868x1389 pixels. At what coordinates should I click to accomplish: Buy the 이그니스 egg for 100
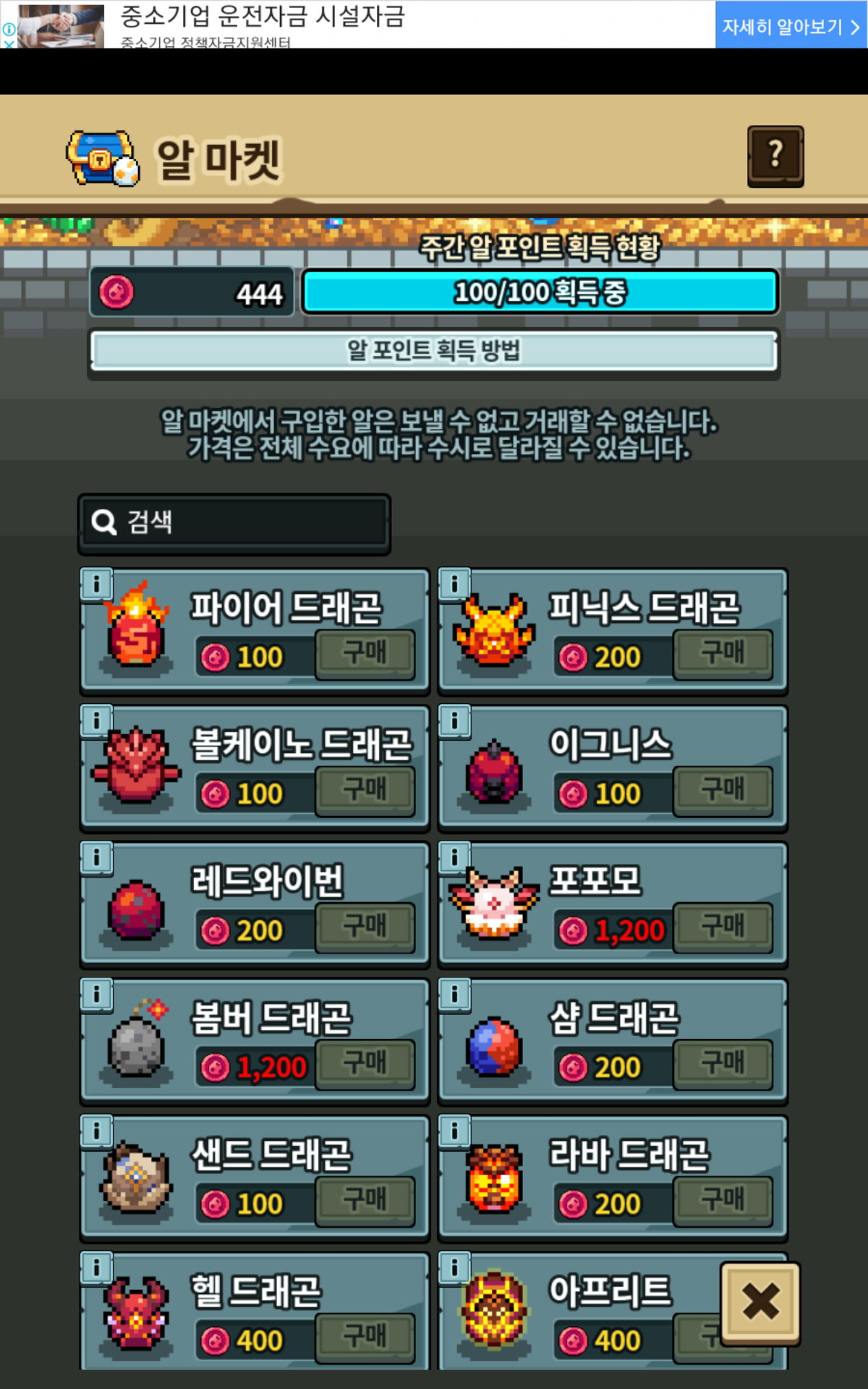tap(723, 791)
